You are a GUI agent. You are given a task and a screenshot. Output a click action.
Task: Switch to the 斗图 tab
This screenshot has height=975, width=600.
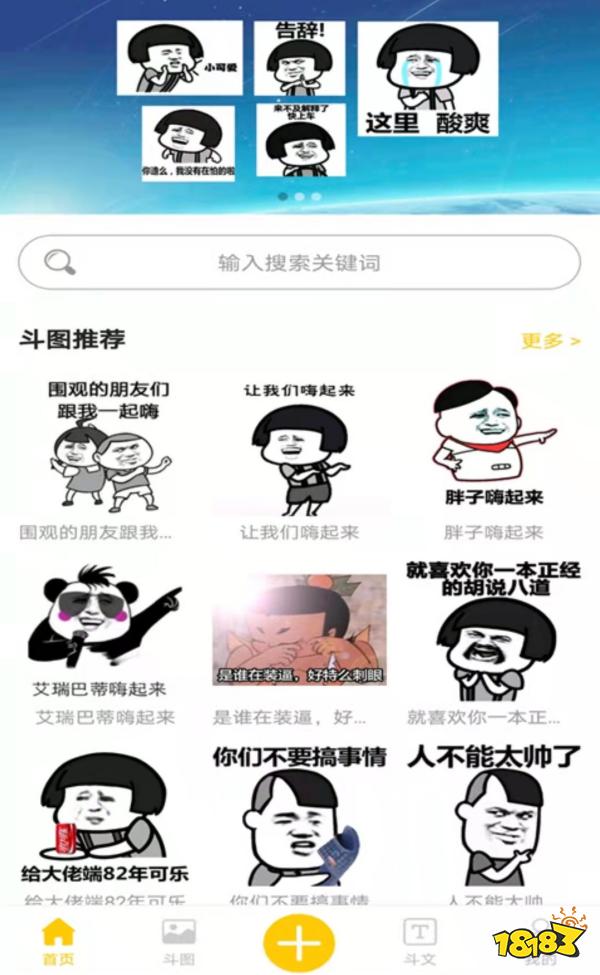coord(179,942)
